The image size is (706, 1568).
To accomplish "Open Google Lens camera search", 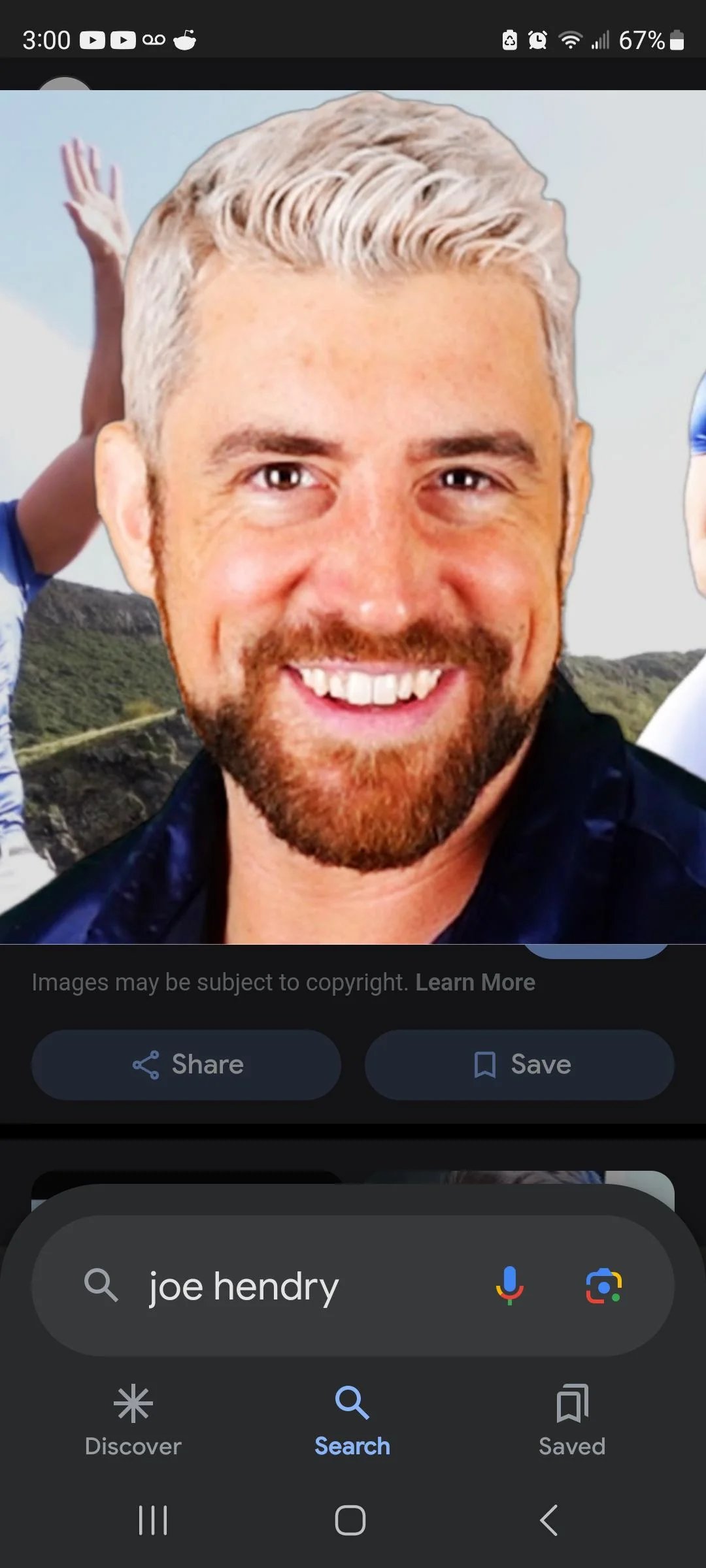I will tap(603, 1285).
